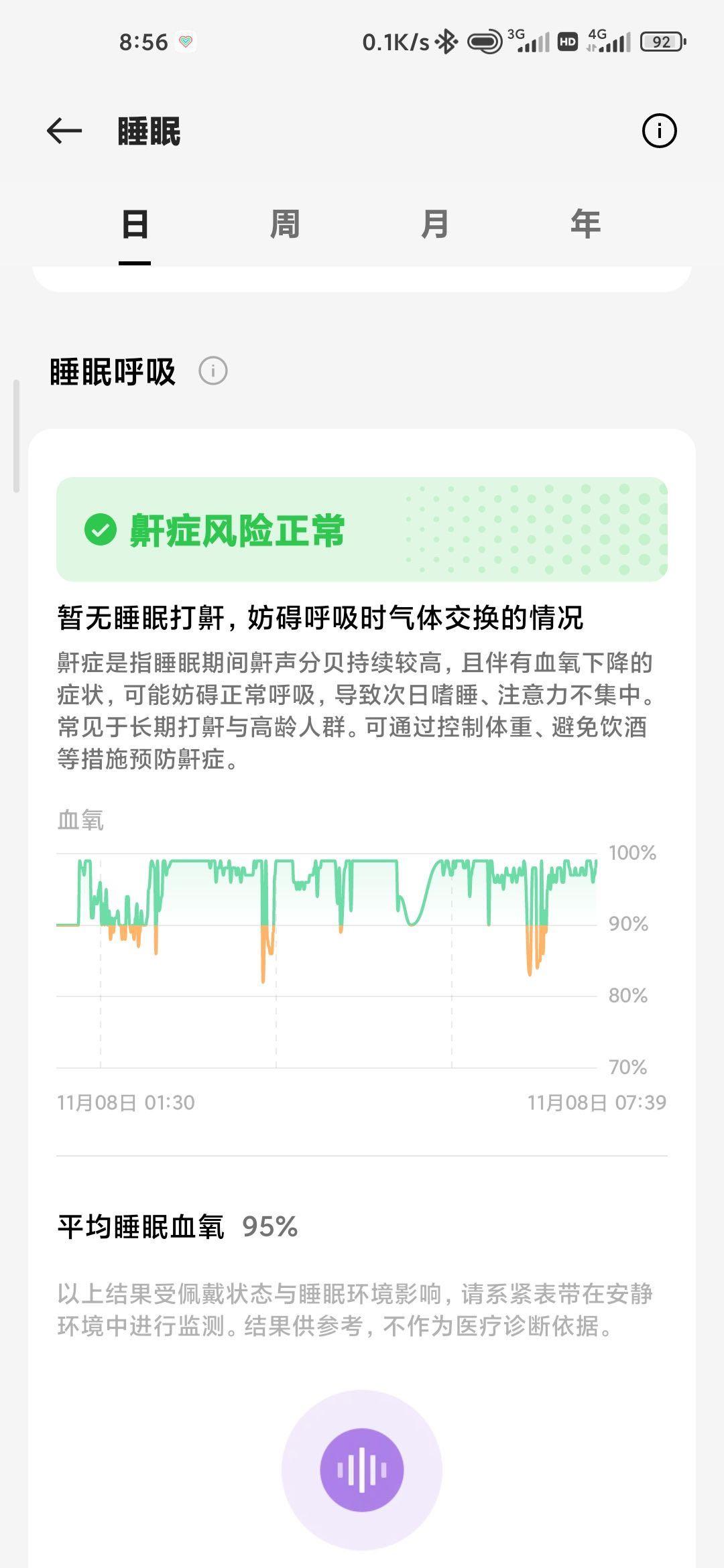Switch to the 周 (week) tab
This screenshot has width=724, height=1568.
click(x=284, y=224)
